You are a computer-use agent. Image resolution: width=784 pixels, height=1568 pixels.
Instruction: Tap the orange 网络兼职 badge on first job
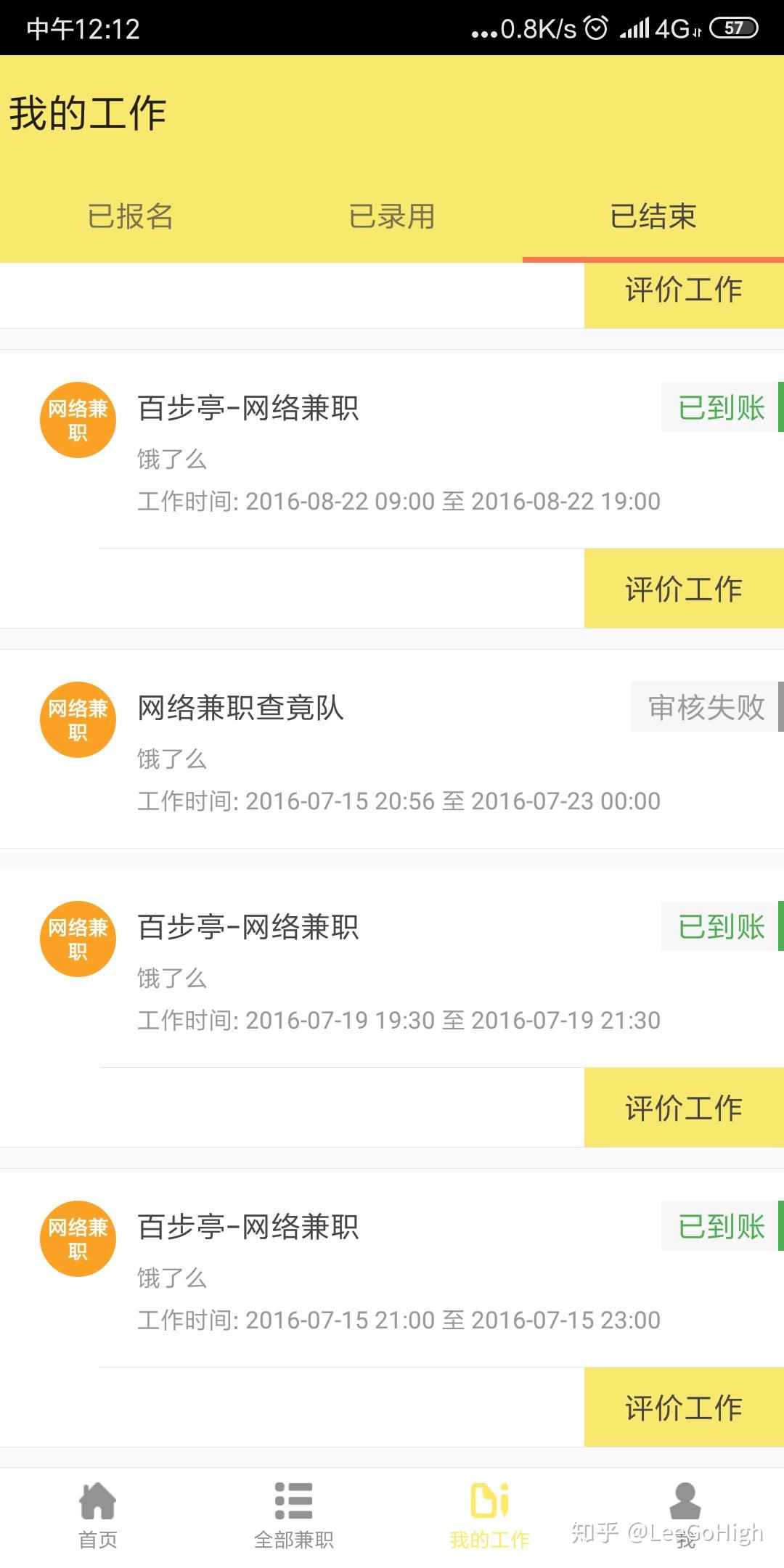tap(77, 420)
